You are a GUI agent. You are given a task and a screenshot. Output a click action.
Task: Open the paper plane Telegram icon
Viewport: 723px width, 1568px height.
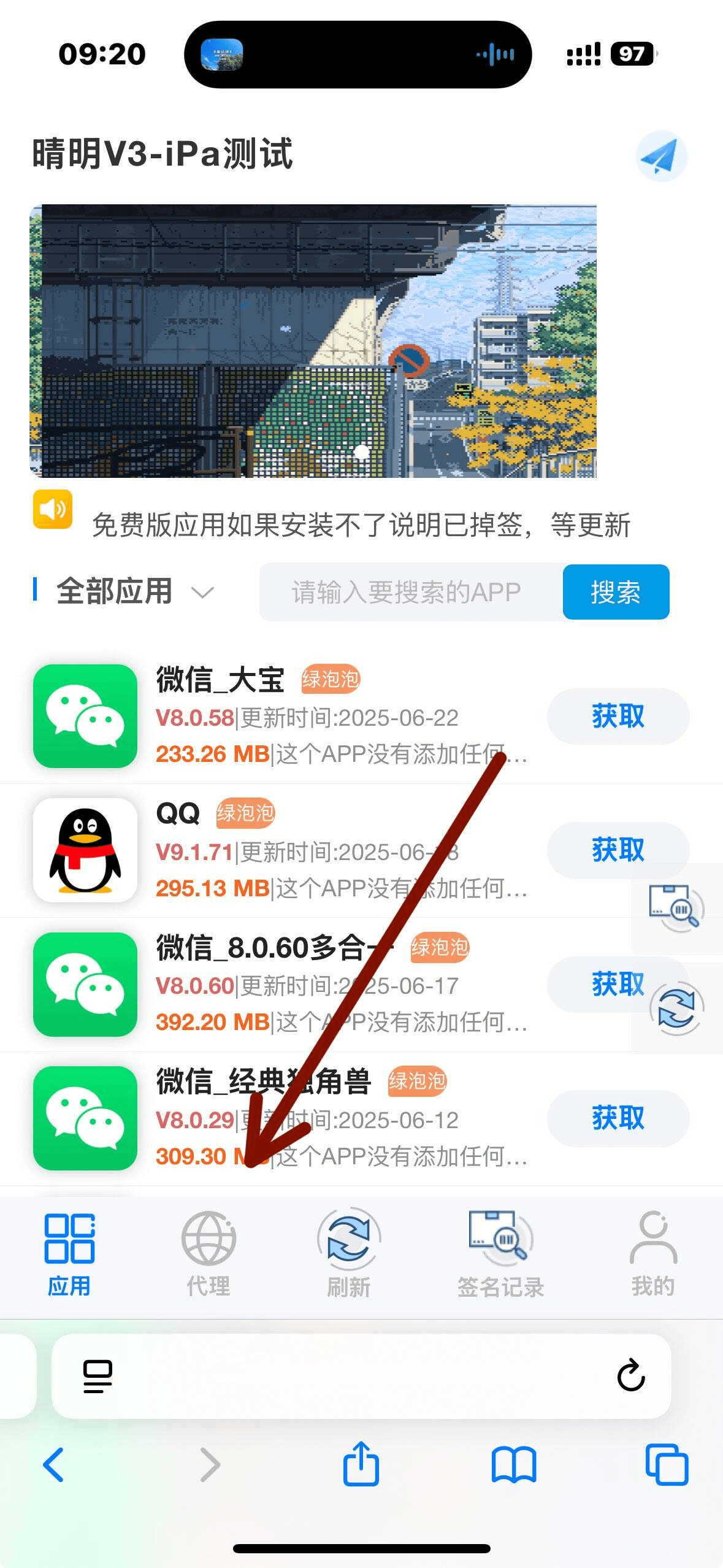click(x=661, y=156)
